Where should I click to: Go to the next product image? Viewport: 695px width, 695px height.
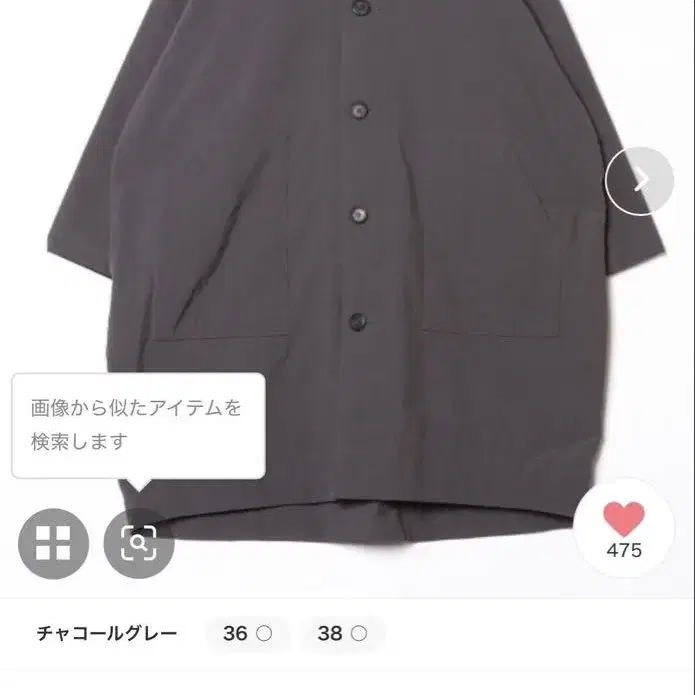pos(640,181)
